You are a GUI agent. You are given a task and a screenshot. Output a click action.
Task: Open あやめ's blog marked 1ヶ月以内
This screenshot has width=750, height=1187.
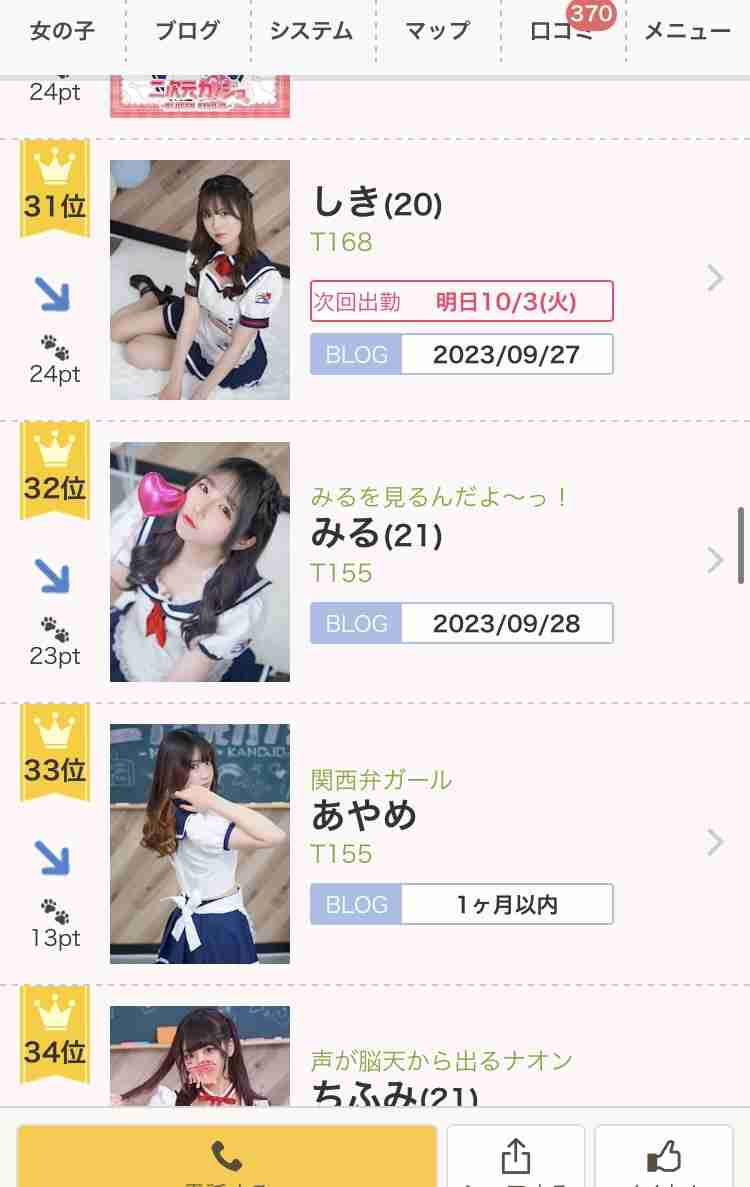click(461, 905)
